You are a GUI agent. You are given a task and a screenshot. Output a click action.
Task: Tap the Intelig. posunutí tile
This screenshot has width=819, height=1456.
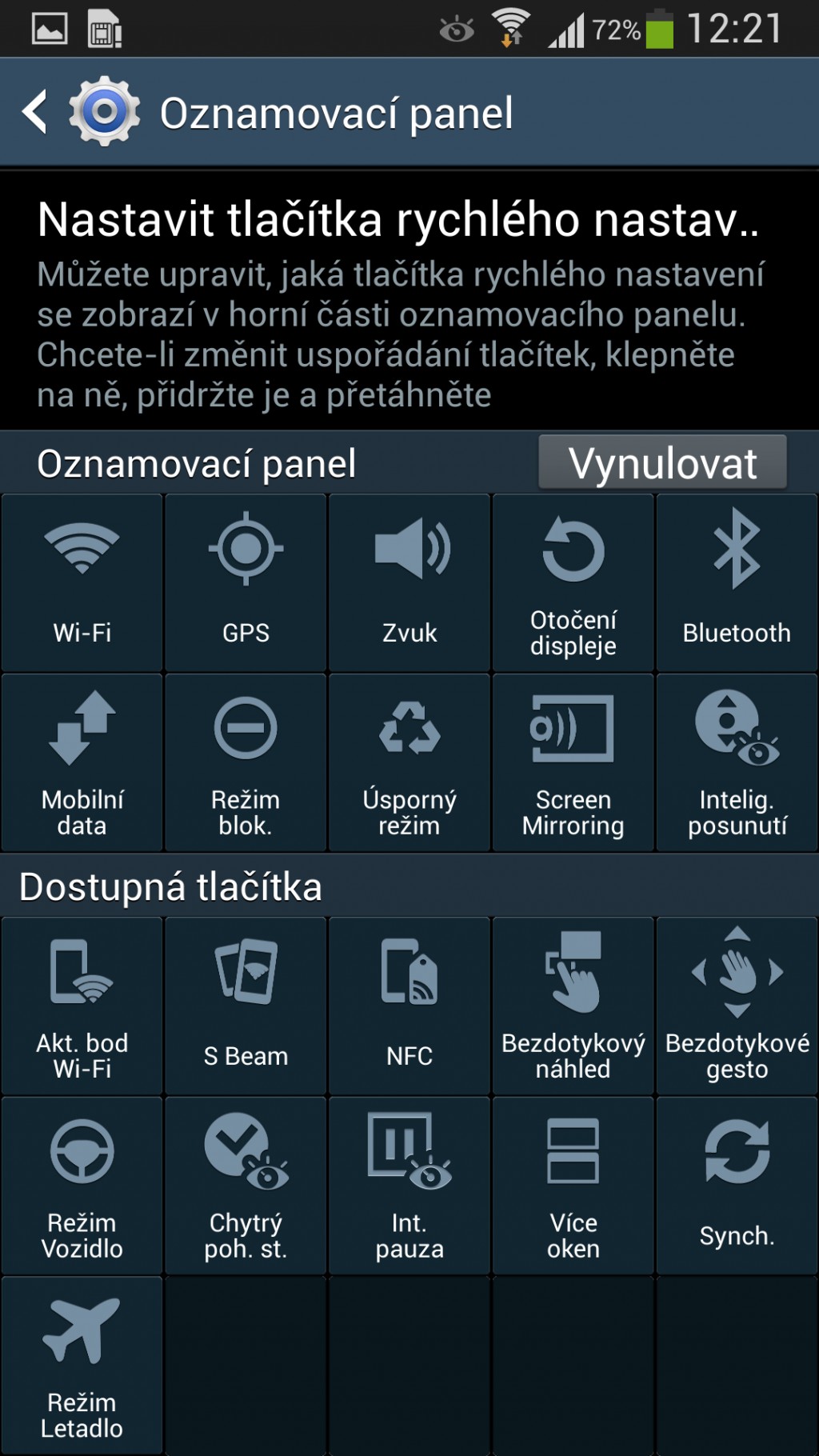[x=737, y=762]
